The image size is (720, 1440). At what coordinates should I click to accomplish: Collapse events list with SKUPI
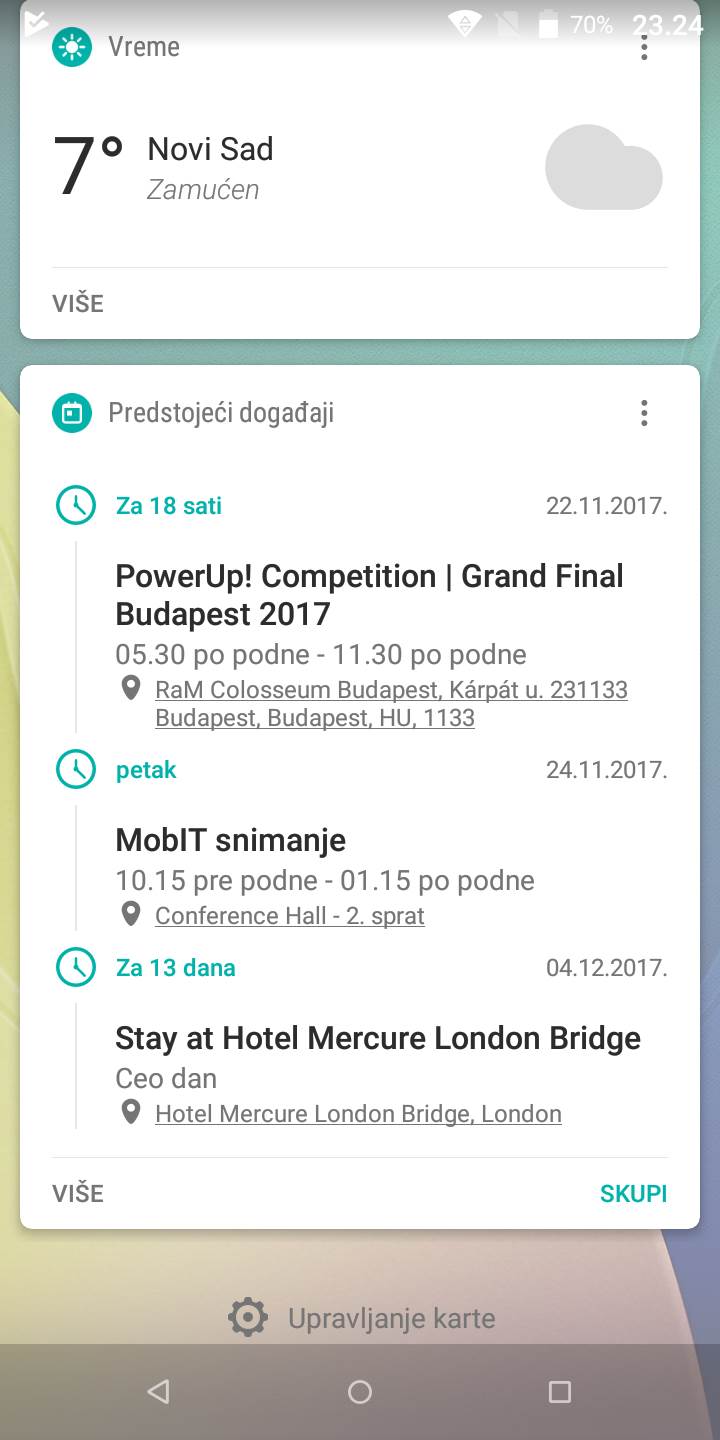633,1193
